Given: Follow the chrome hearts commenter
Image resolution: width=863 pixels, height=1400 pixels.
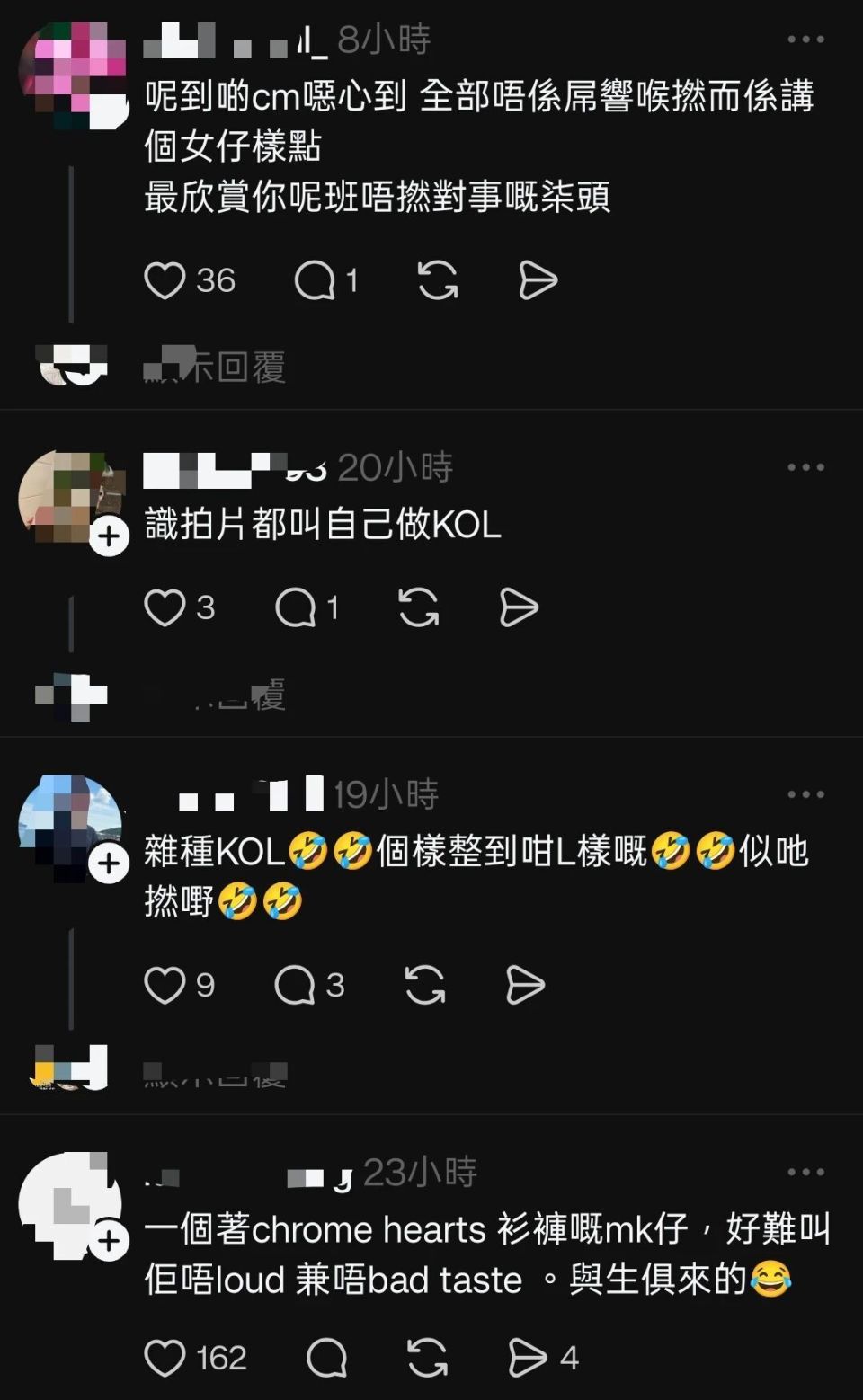Looking at the screenshot, I should [x=108, y=1240].
